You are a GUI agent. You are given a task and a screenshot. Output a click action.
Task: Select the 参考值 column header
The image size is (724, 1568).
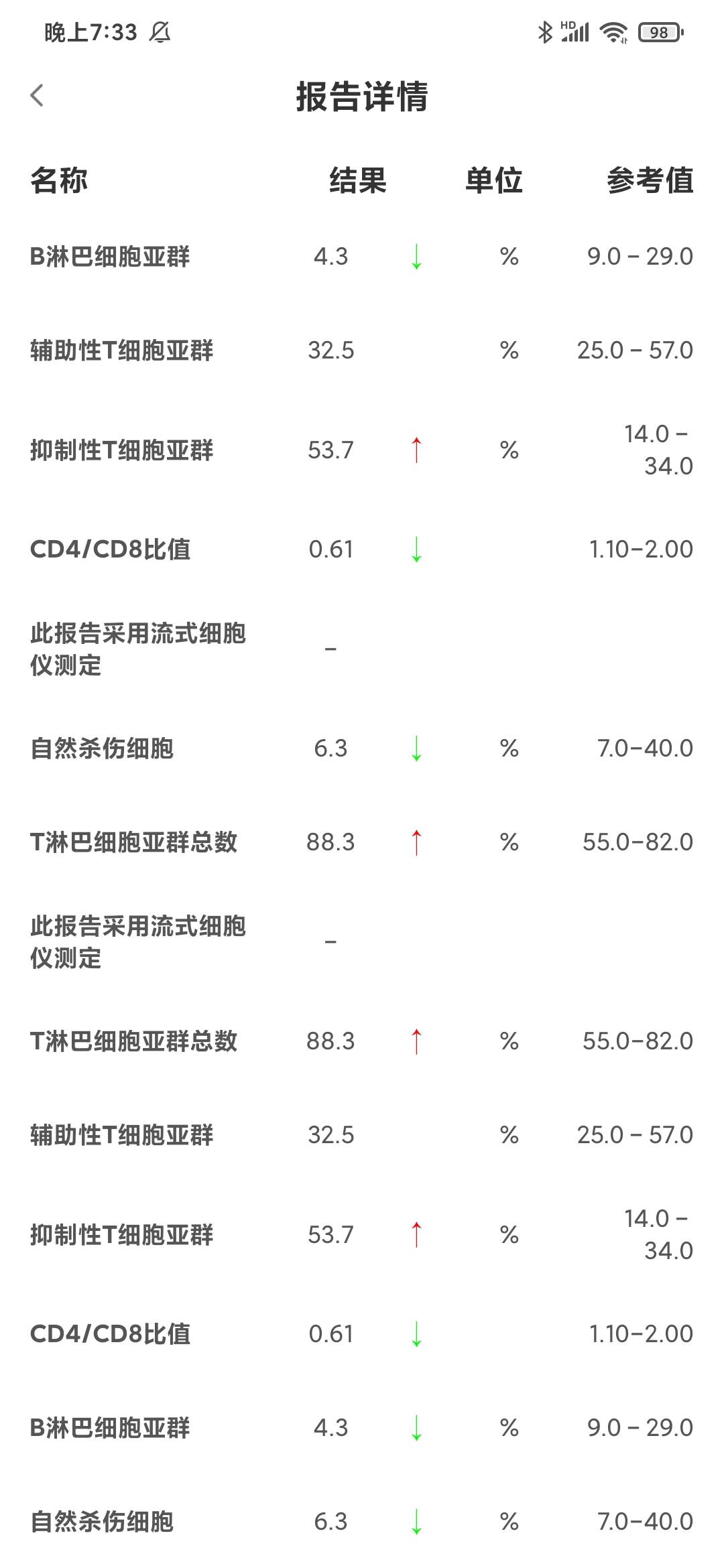[649, 181]
